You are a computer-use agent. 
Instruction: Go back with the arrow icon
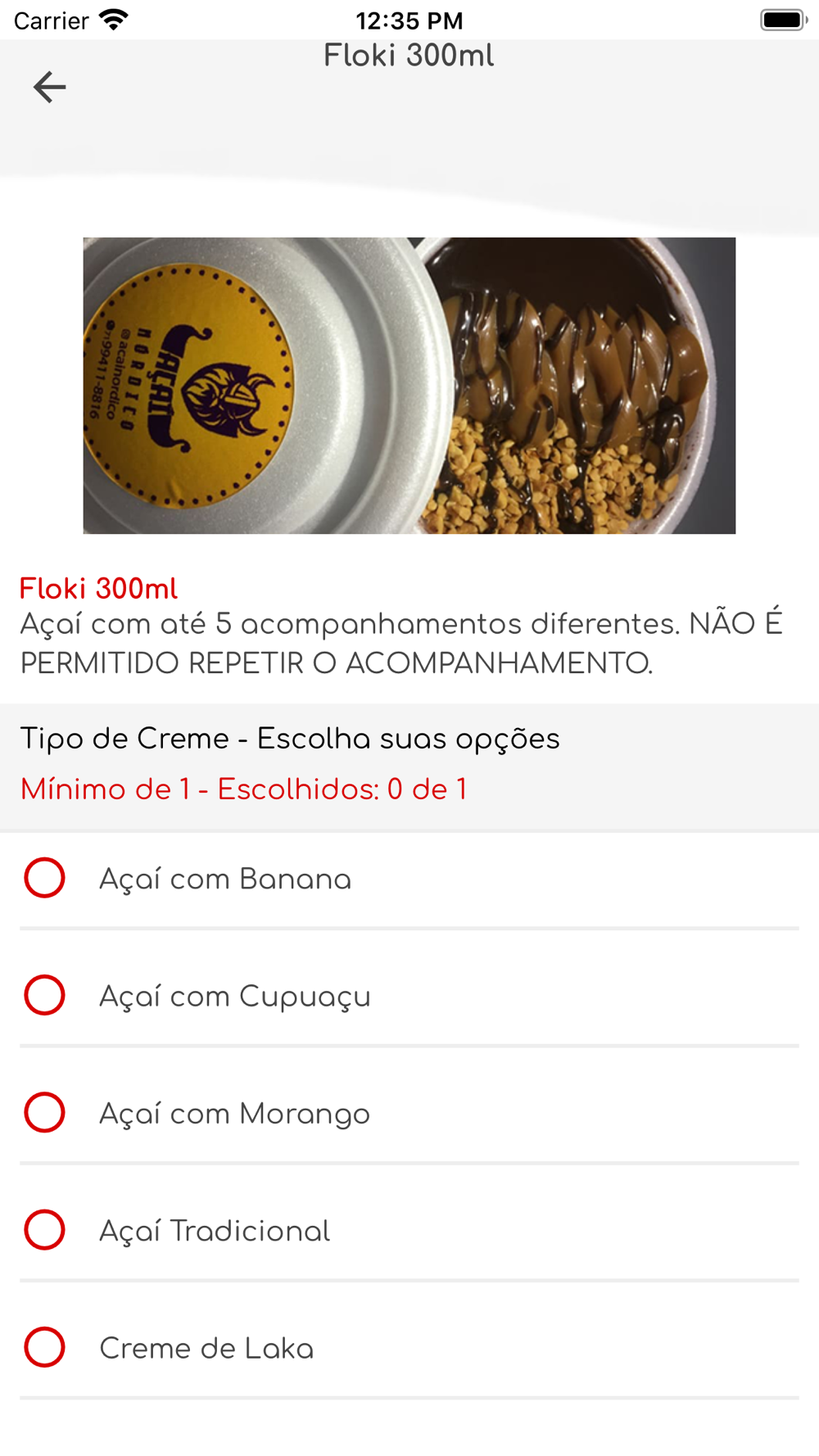coord(49,87)
